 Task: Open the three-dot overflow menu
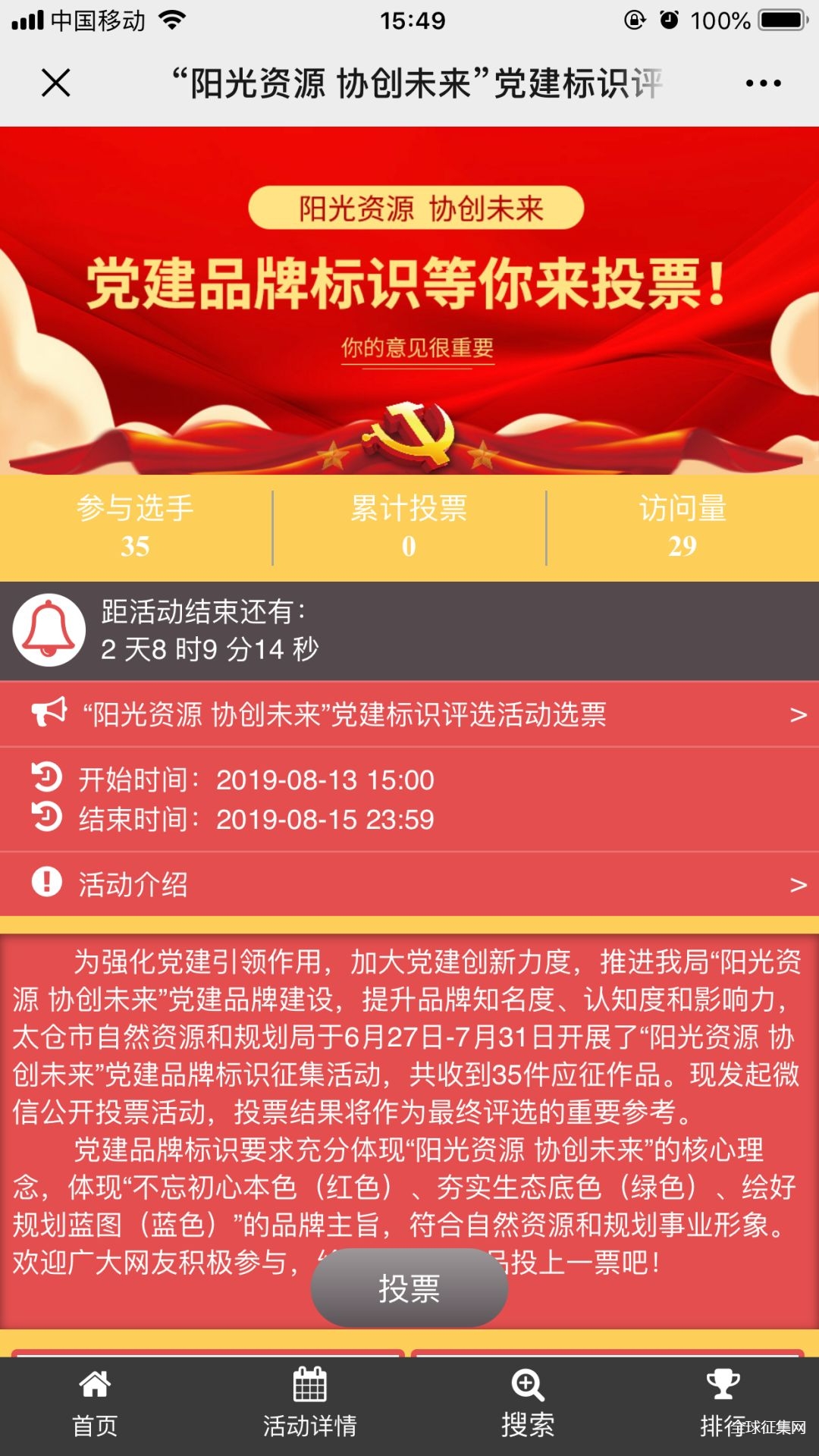(763, 83)
